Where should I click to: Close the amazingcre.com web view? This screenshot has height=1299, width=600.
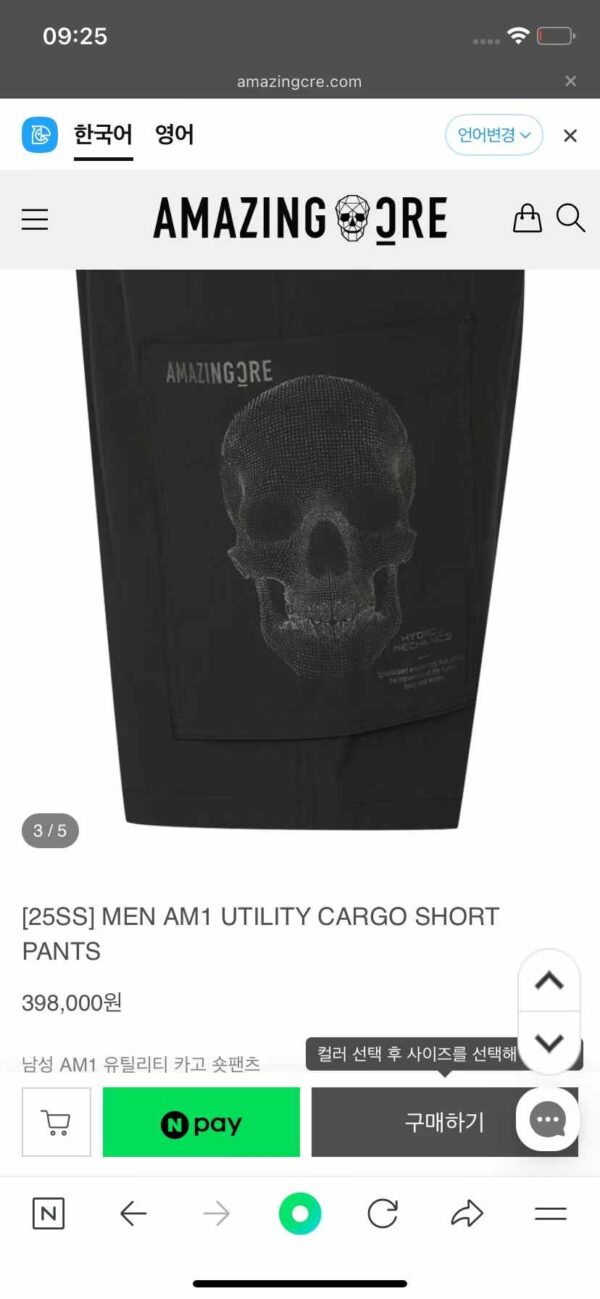click(x=570, y=81)
